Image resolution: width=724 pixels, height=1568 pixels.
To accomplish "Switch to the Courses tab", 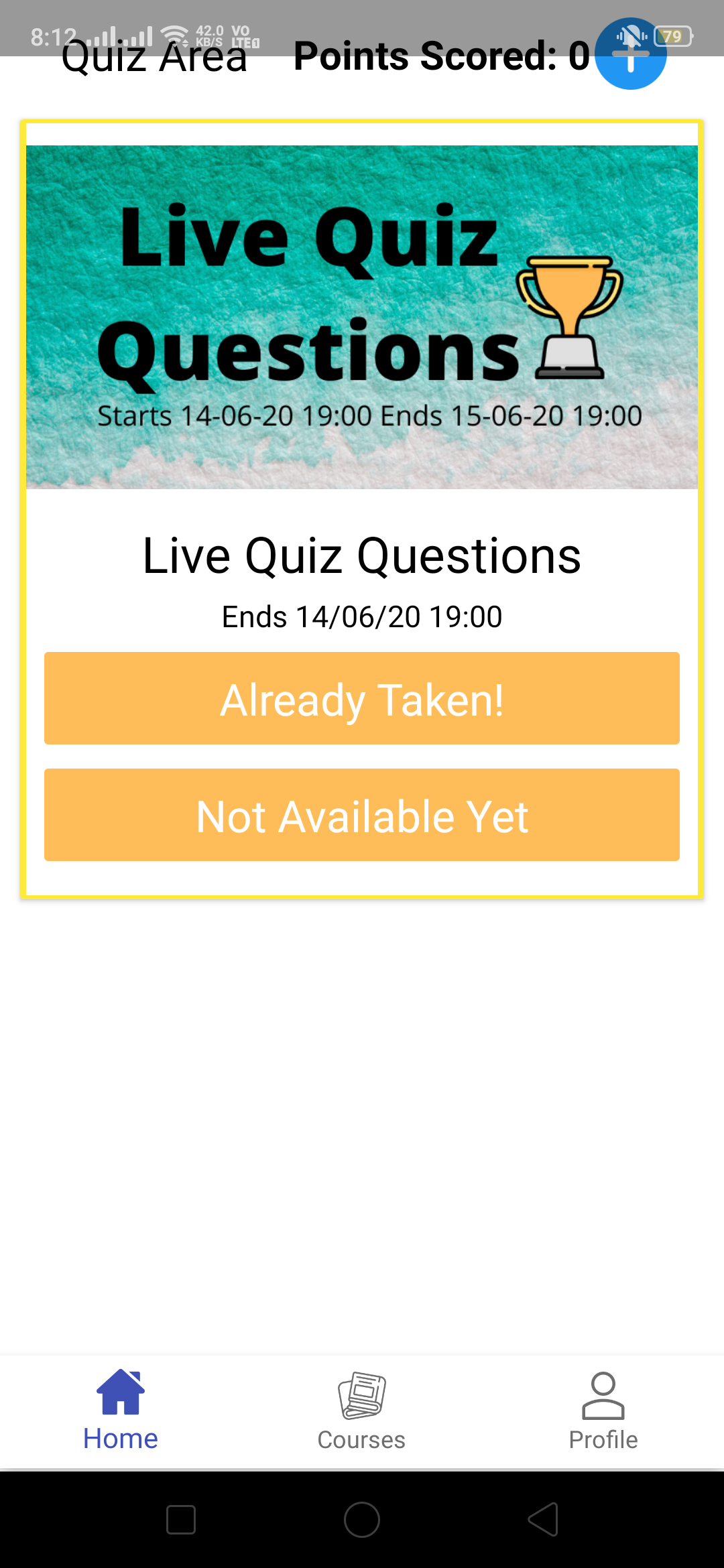I will (362, 1410).
